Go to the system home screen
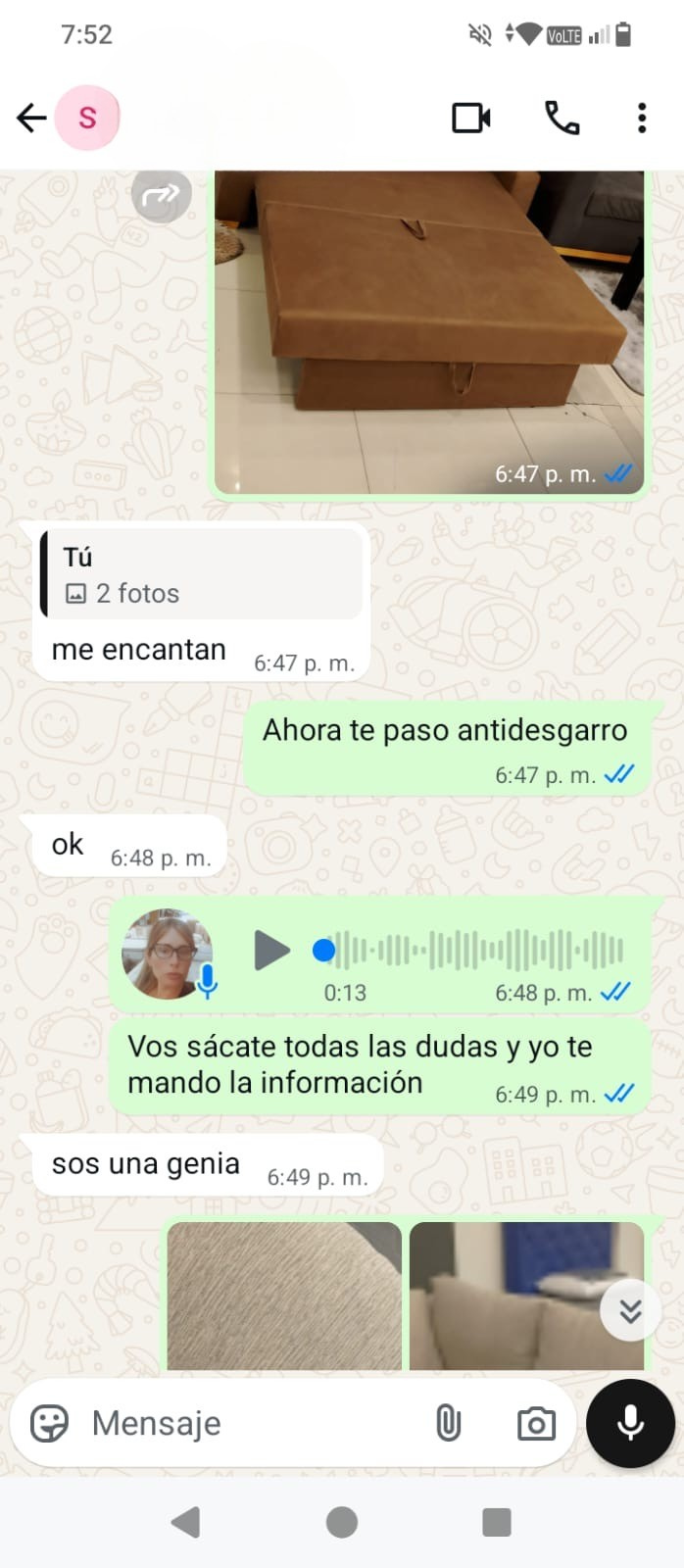 (x=341, y=1522)
